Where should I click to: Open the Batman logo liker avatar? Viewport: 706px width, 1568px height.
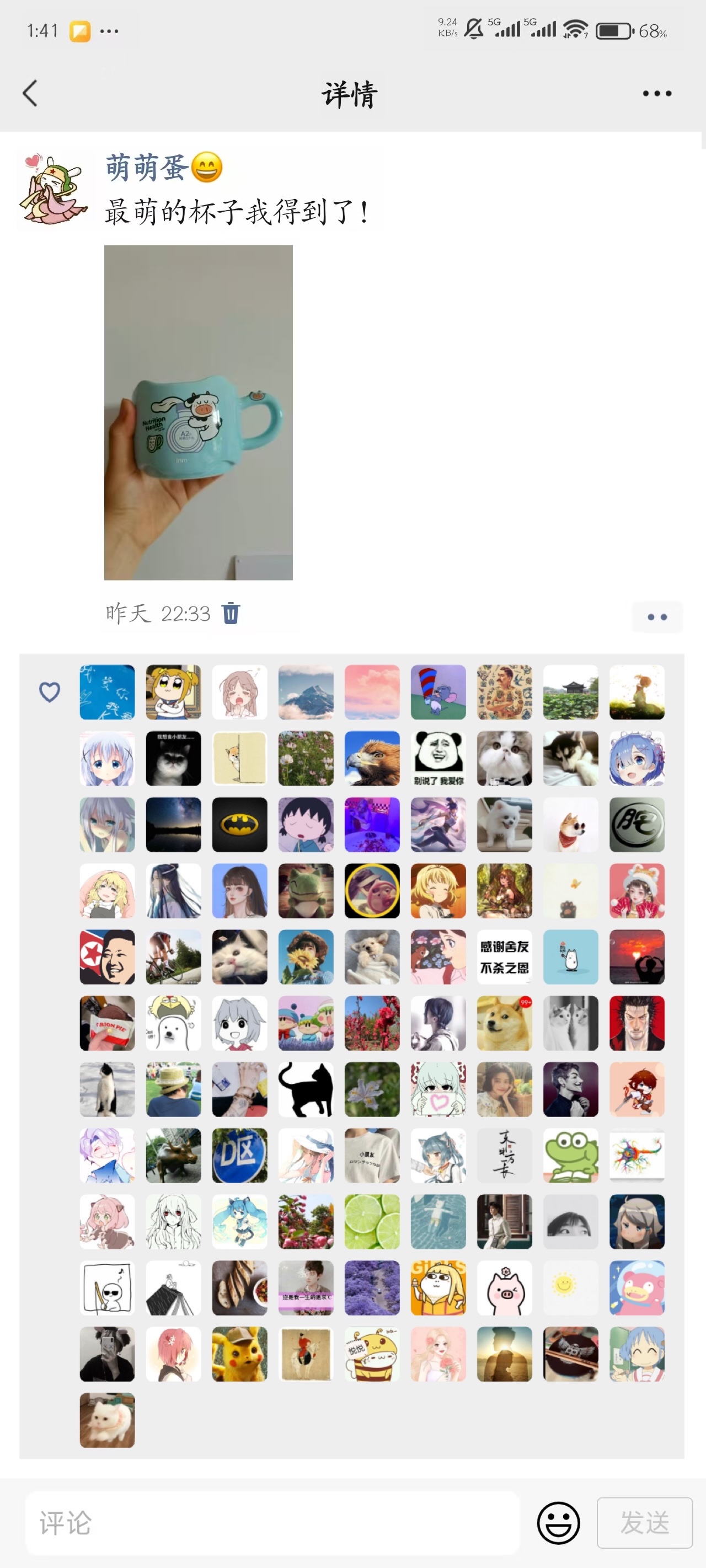239,824
